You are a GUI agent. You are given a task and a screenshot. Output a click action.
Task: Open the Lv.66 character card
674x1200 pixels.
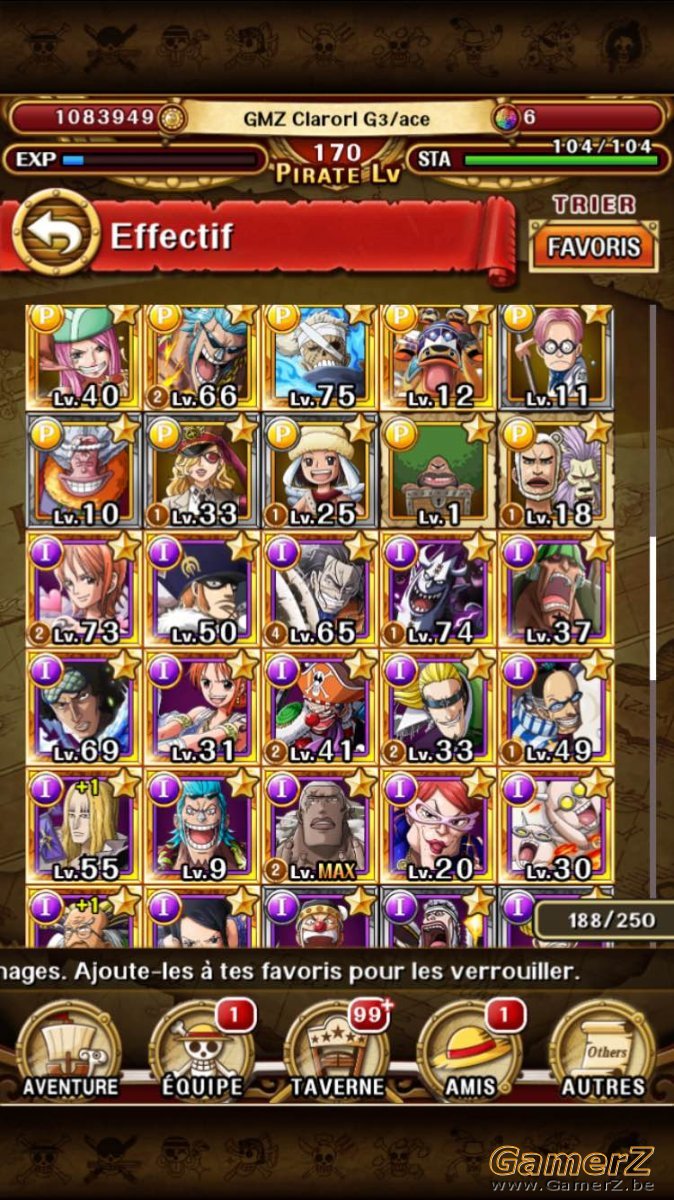(202, 357)
